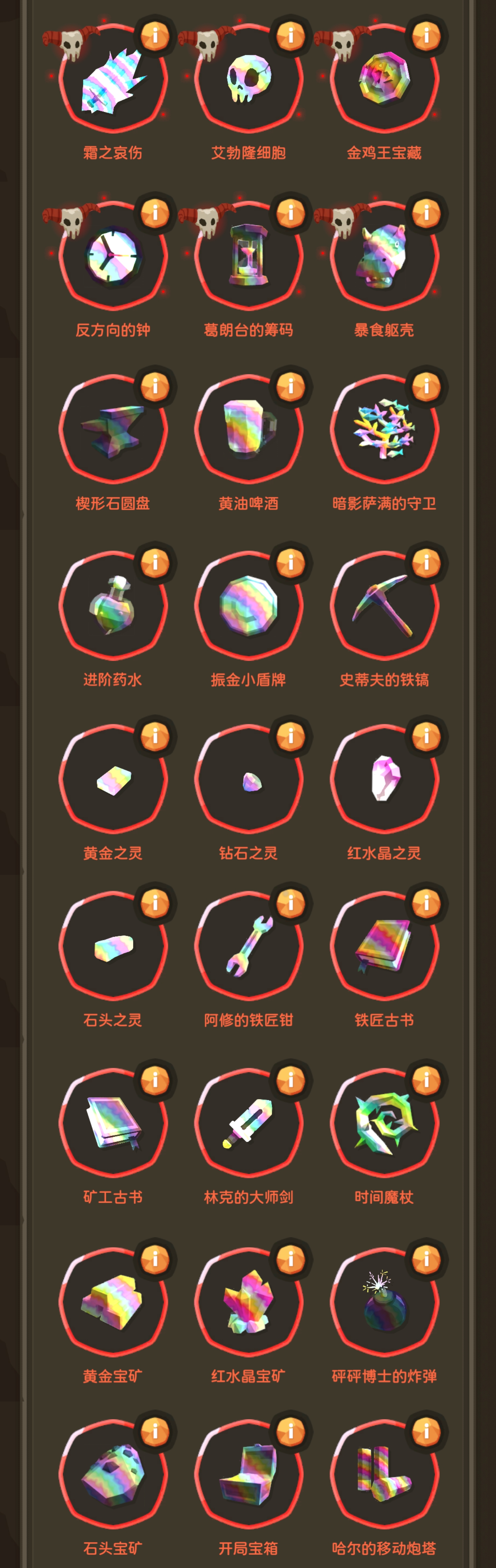Select the 阿修的铁匠钳 wrench
Viewport: 496px width, 1568px height.
click(248, 947)
